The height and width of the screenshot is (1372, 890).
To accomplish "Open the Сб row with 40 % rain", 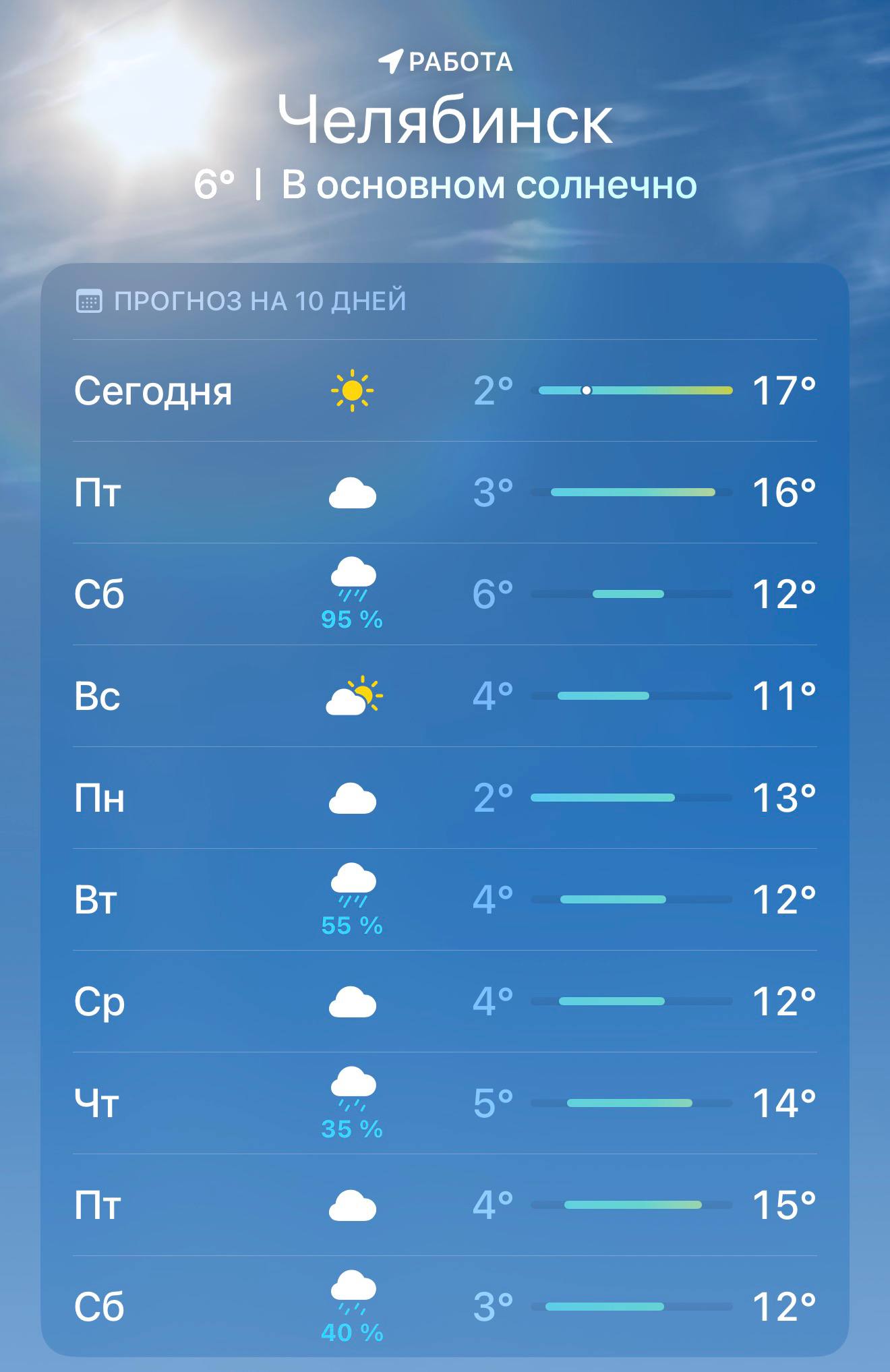I will (x=444, y=1307).
